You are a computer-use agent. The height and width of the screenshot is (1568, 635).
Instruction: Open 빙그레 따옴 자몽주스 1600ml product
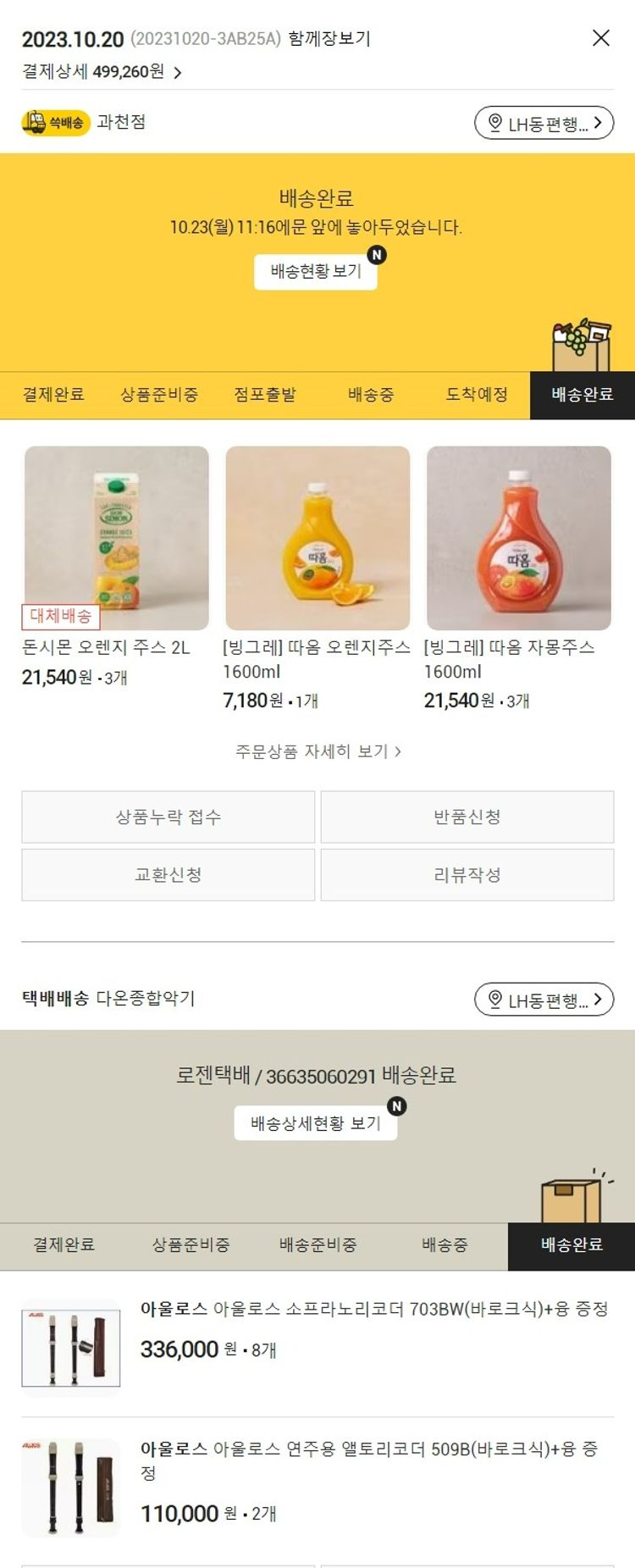click(x=518, y=539)
